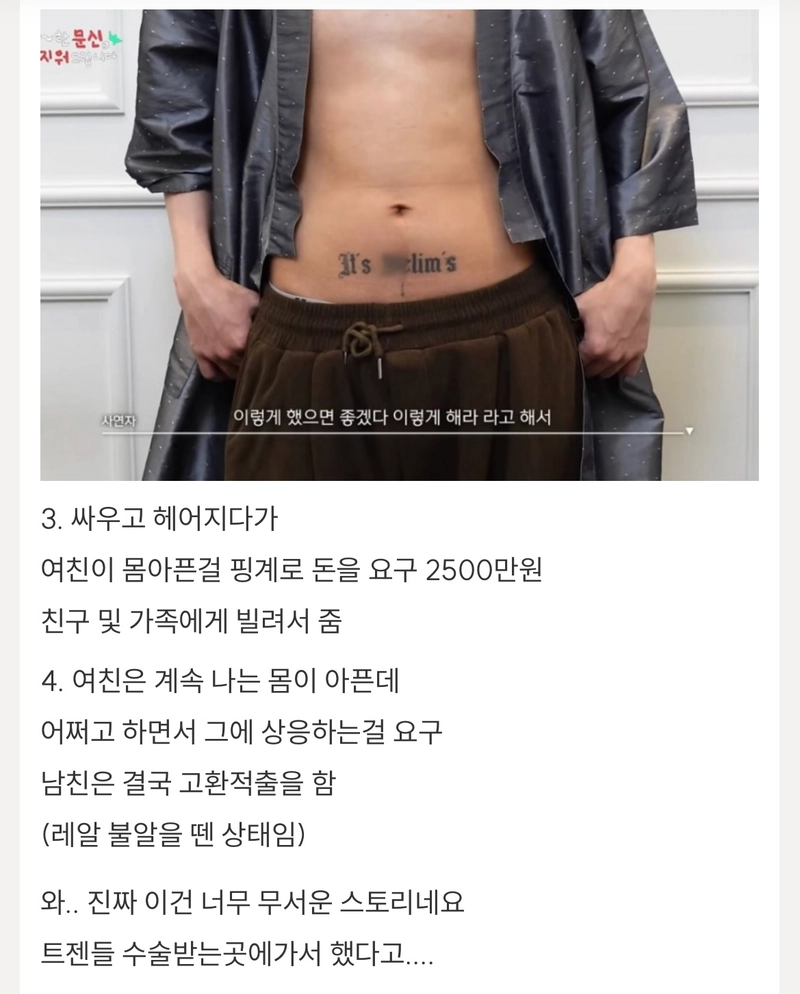Image resolution: width=800 pixels, height=994 pixels.
Task: Open the tattoo photo in full view
Action: (399, 240)
